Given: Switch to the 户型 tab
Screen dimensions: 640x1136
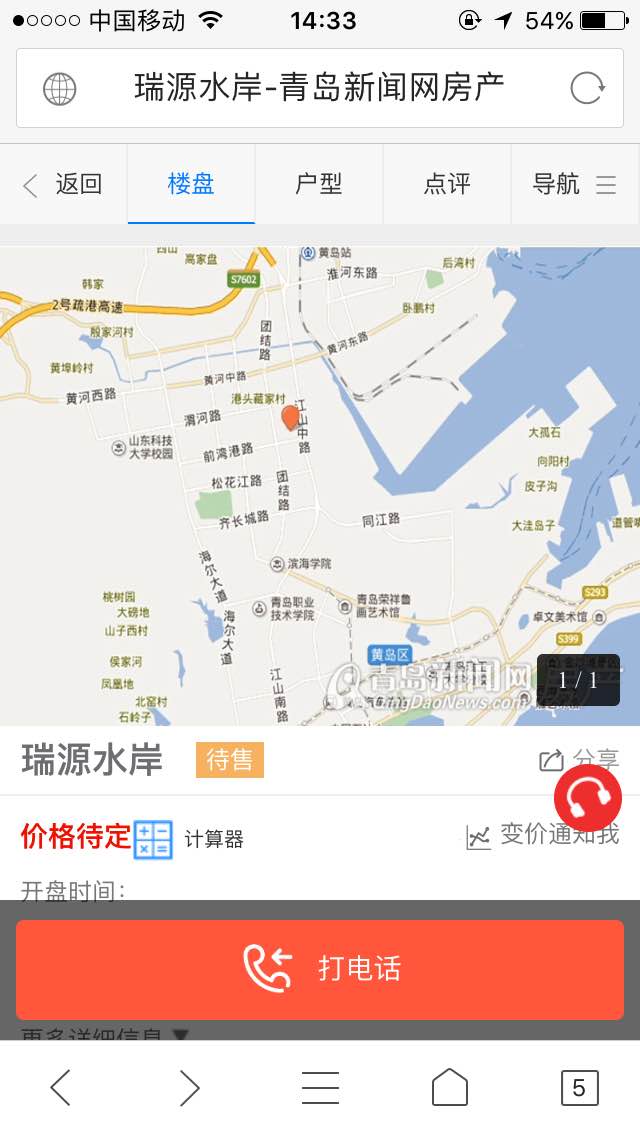Looking at the screenshot, I should (x=319, y=184).
